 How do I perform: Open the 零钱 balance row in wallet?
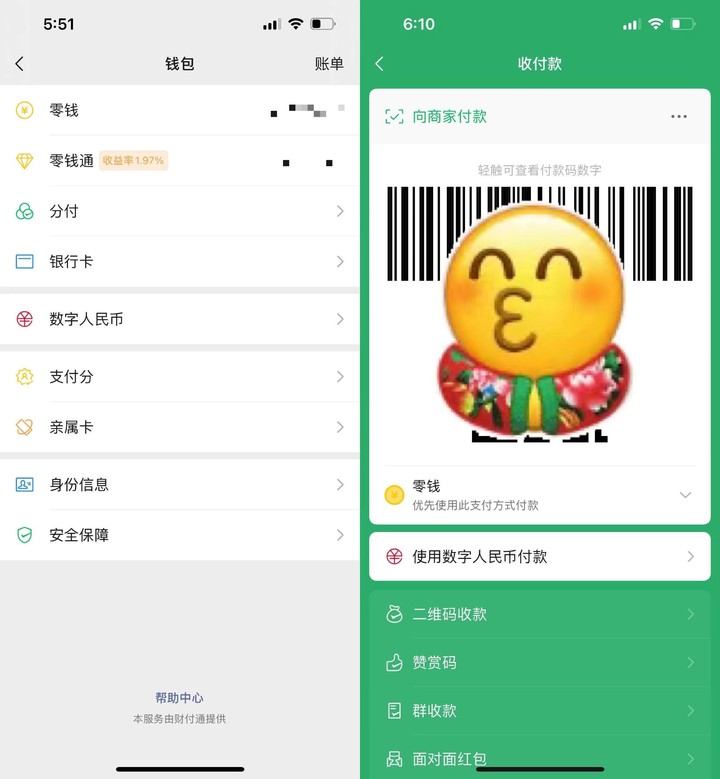(x=180, y=110)
